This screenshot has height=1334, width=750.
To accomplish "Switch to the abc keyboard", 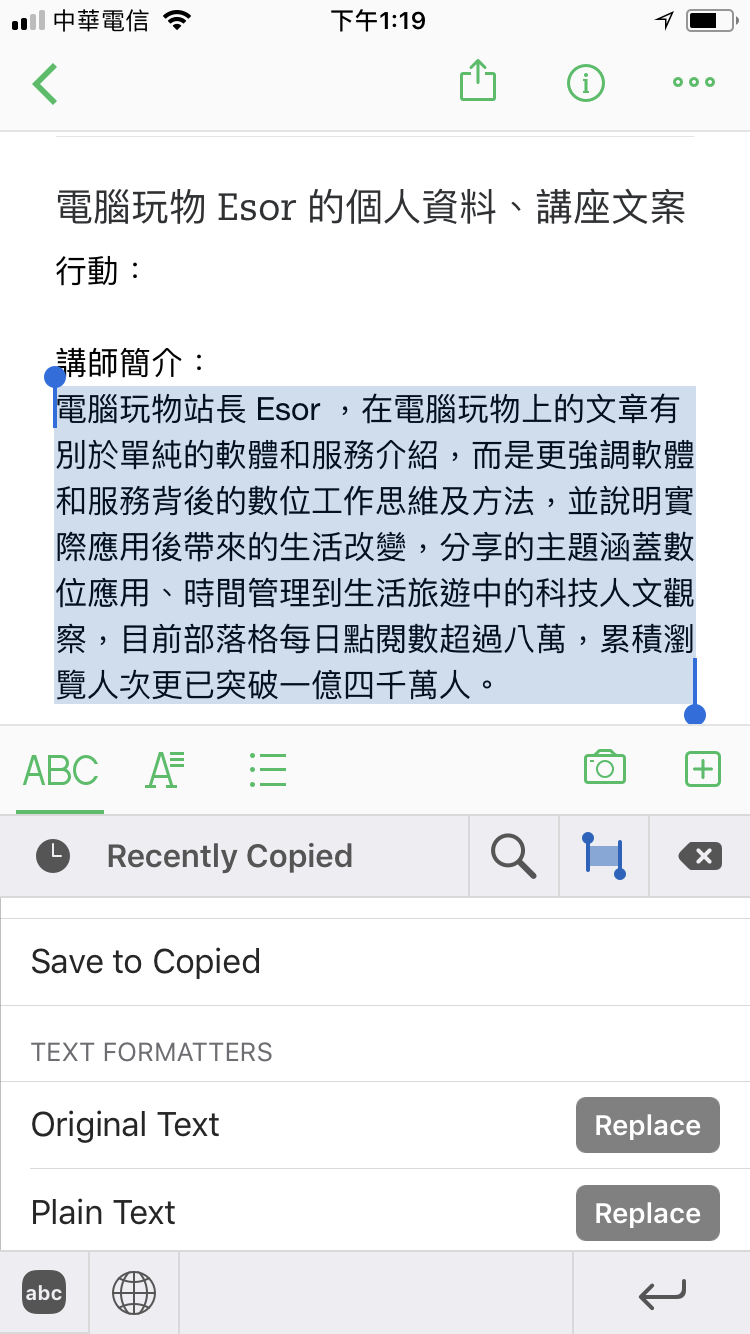I will click(44, 1293).
